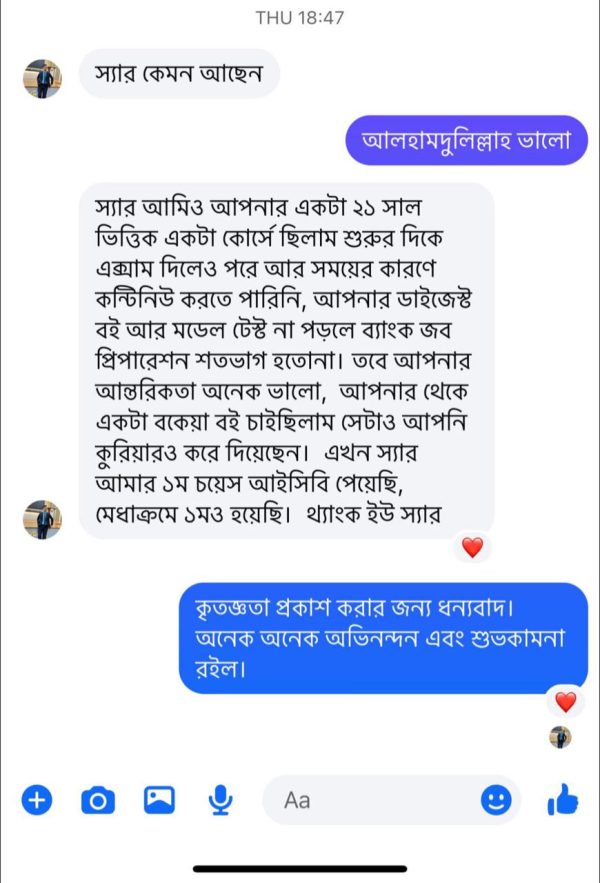Record a voice message with the microphone

coord(220,799)
